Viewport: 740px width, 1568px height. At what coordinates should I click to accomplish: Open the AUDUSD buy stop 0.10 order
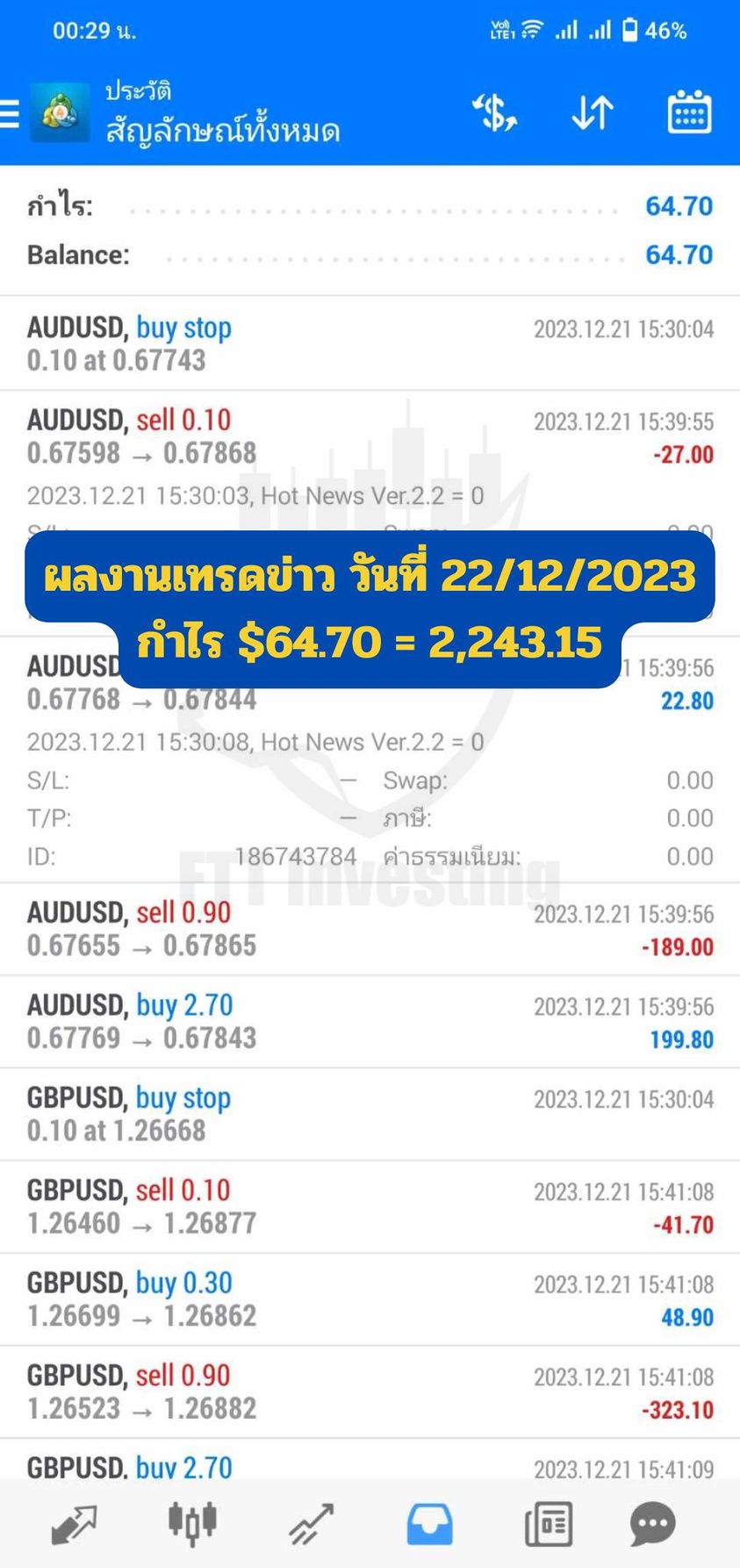[370, 343]
